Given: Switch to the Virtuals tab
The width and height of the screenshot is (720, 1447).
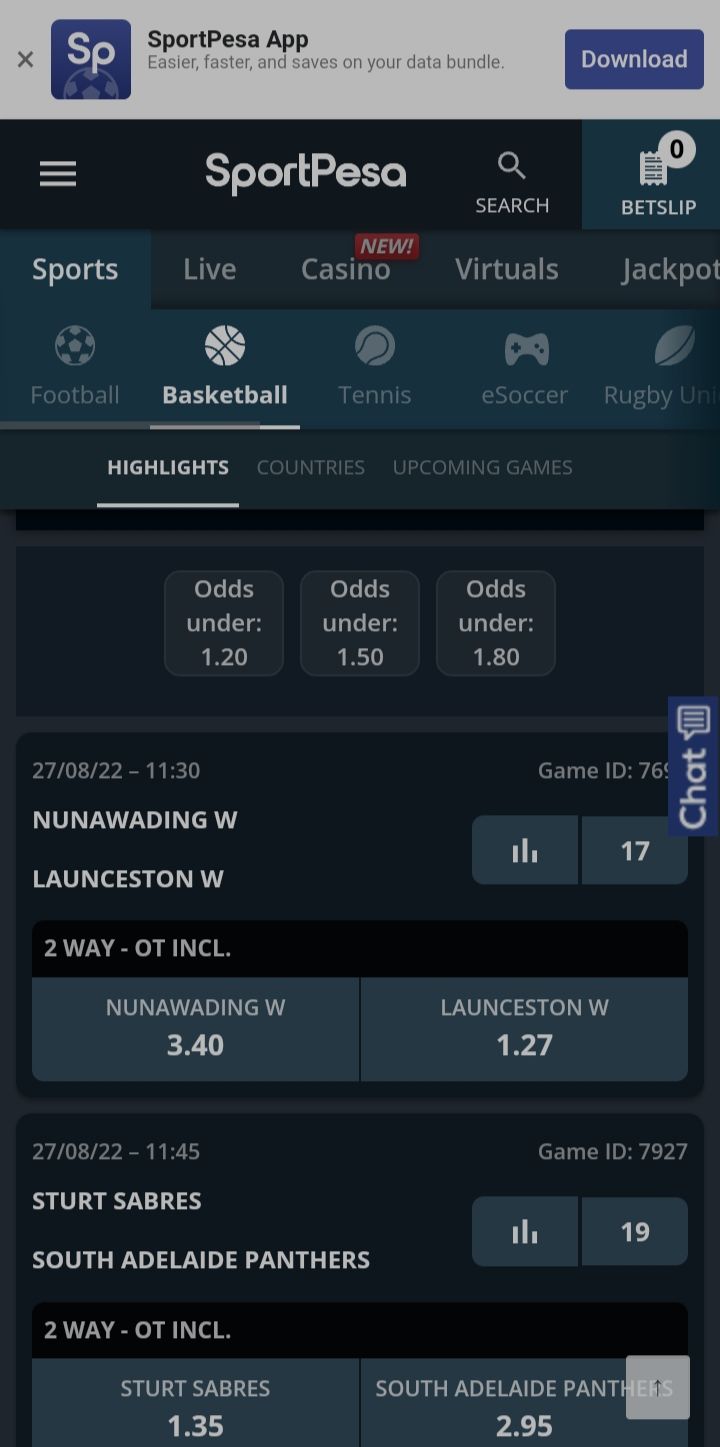Looking at the screenshot, I should [x=506, y=269].
